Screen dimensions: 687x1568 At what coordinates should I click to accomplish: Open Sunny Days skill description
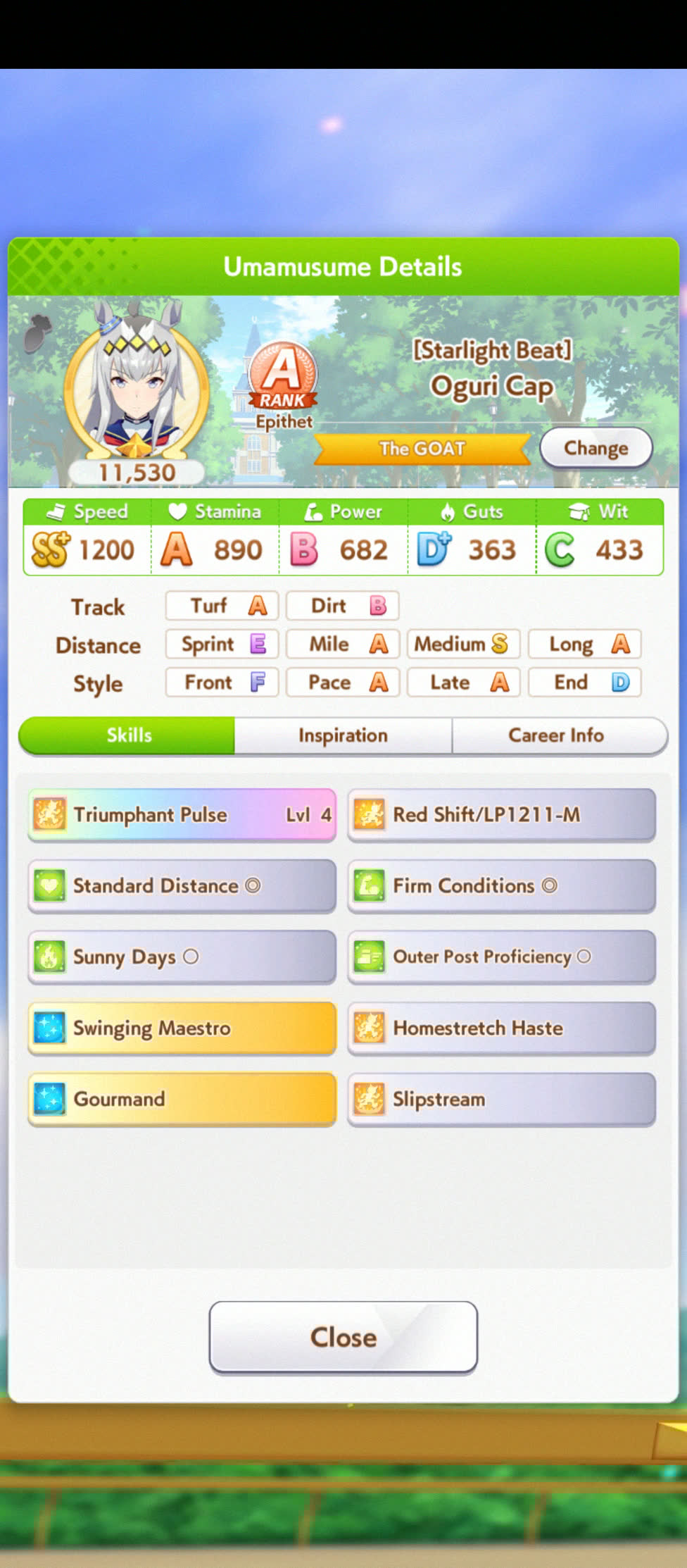182,957
